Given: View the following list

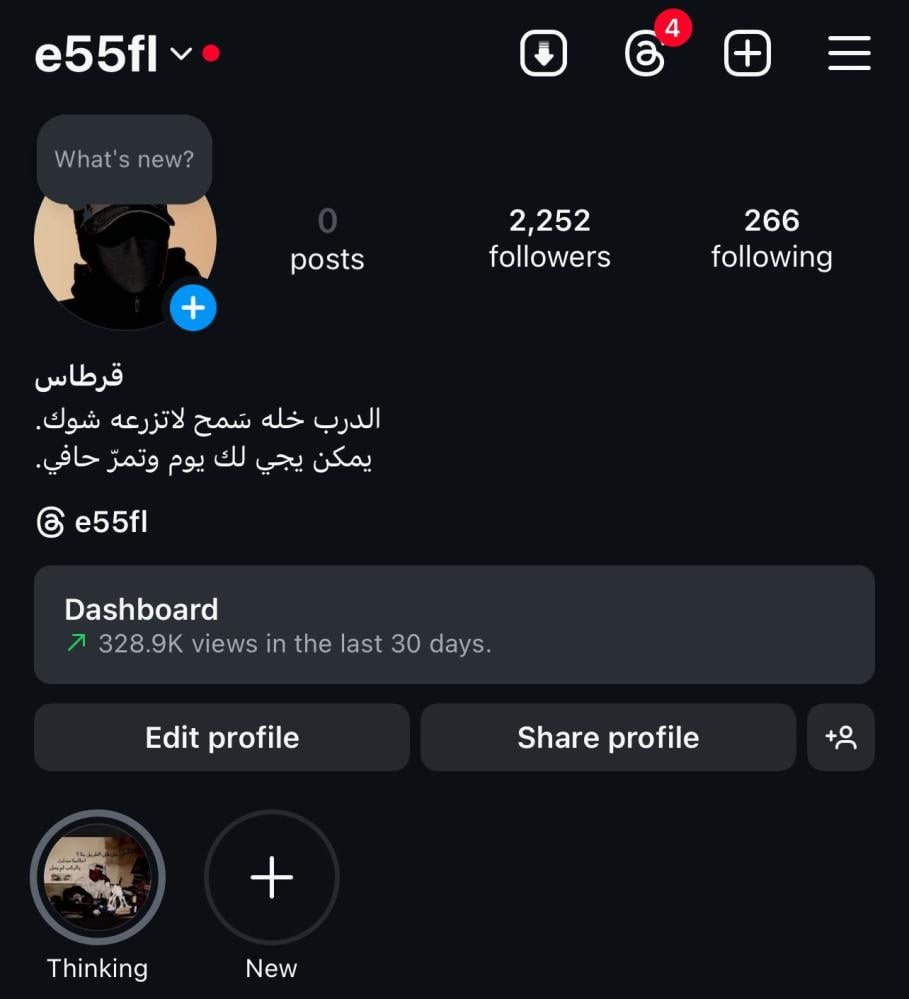Looking at the screenshot, I should [771, 238].
